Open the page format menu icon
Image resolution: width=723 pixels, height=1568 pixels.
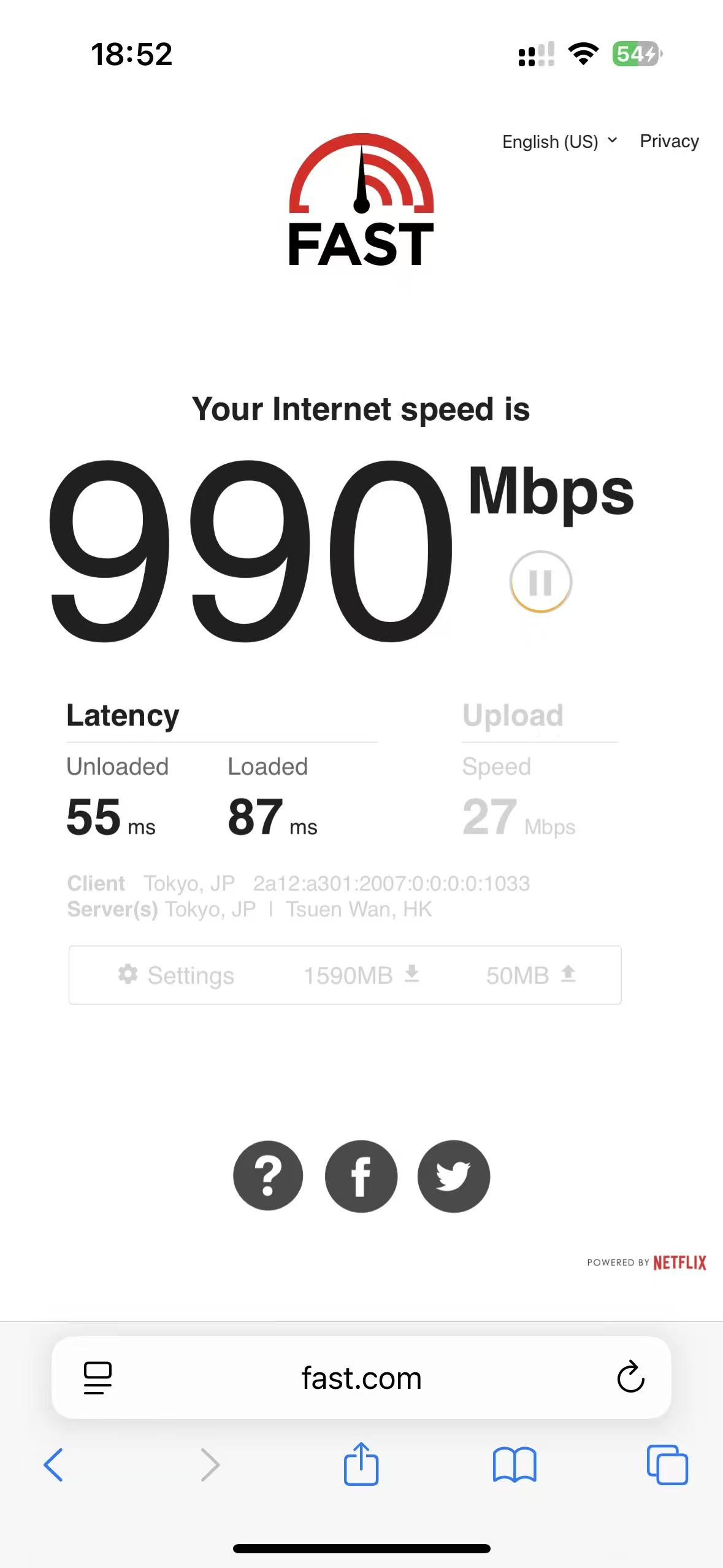(x=98, y=1378)
